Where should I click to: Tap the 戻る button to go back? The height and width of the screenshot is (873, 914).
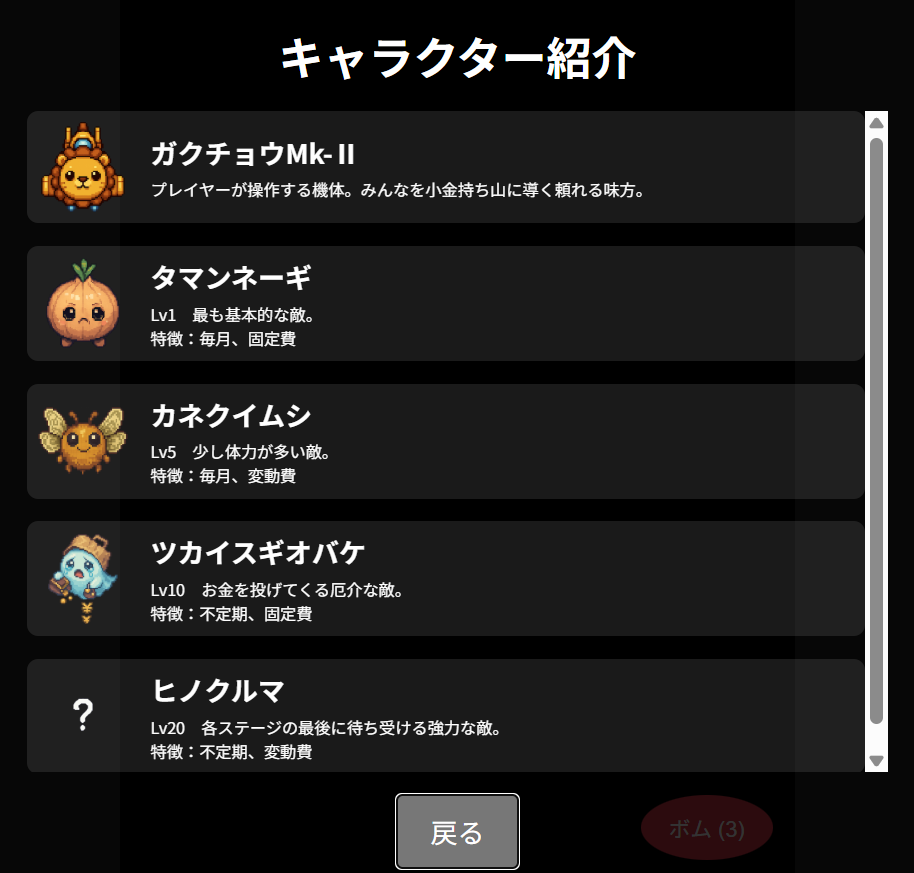457,832
